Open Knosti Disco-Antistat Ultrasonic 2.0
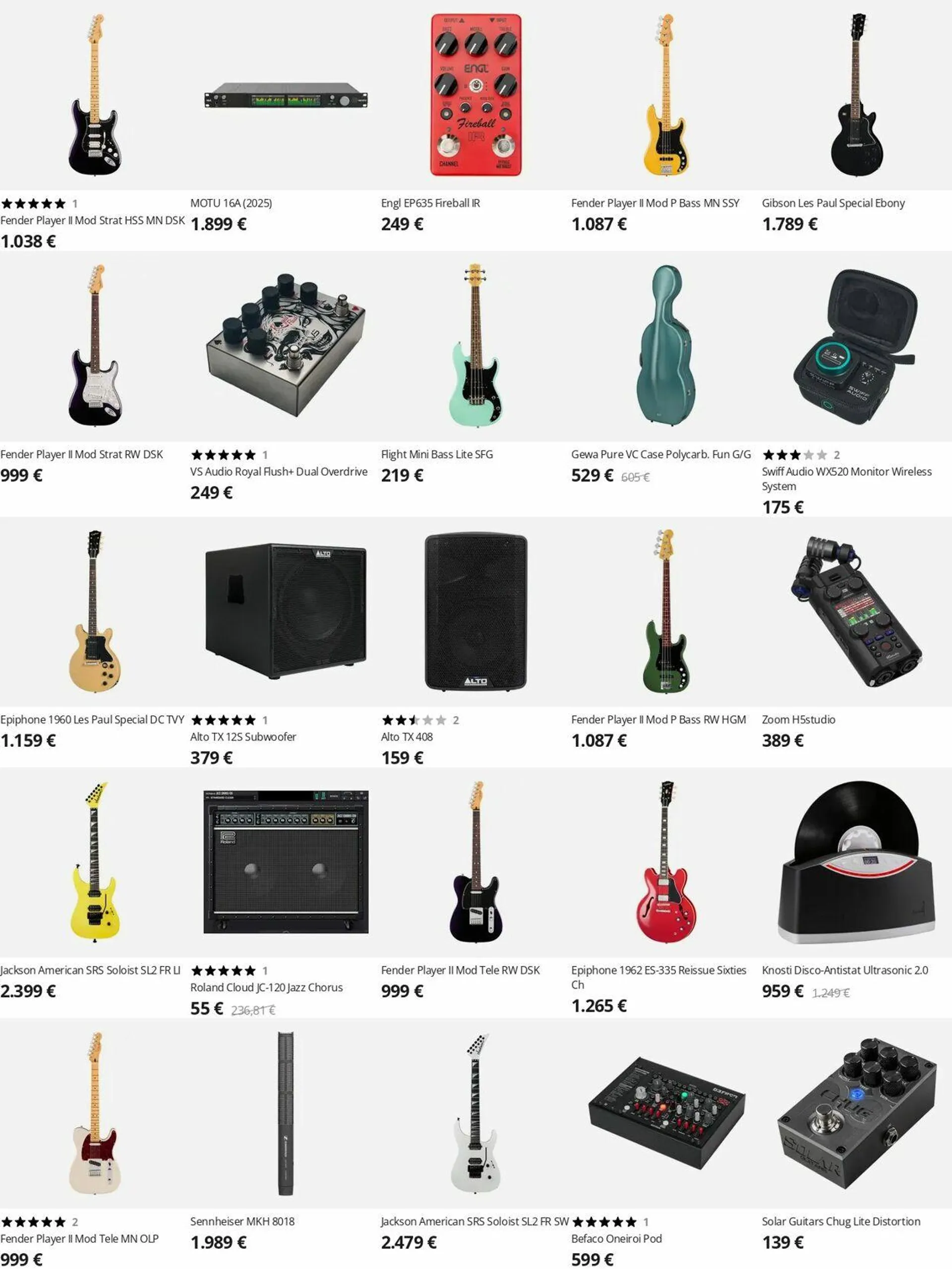The height and width of the screenshot is (1269, 952). (845, 970)
